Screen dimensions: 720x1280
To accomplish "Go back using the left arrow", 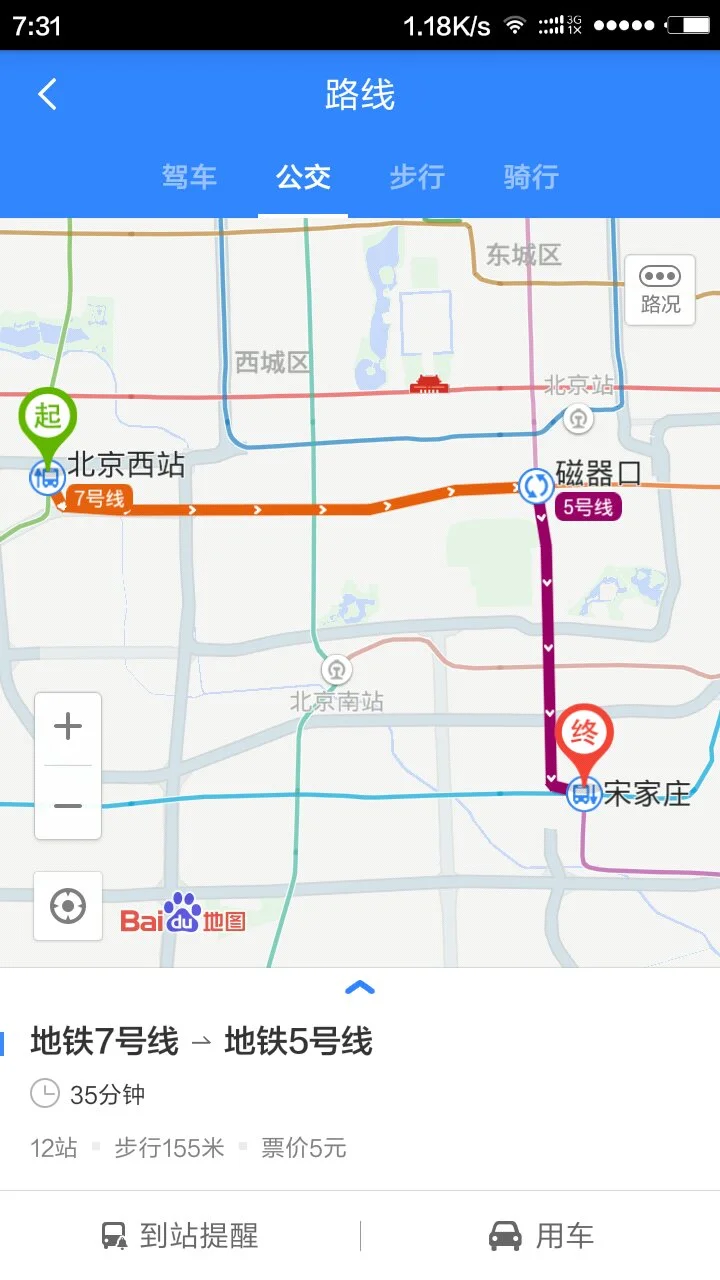I will pos(45,93).
